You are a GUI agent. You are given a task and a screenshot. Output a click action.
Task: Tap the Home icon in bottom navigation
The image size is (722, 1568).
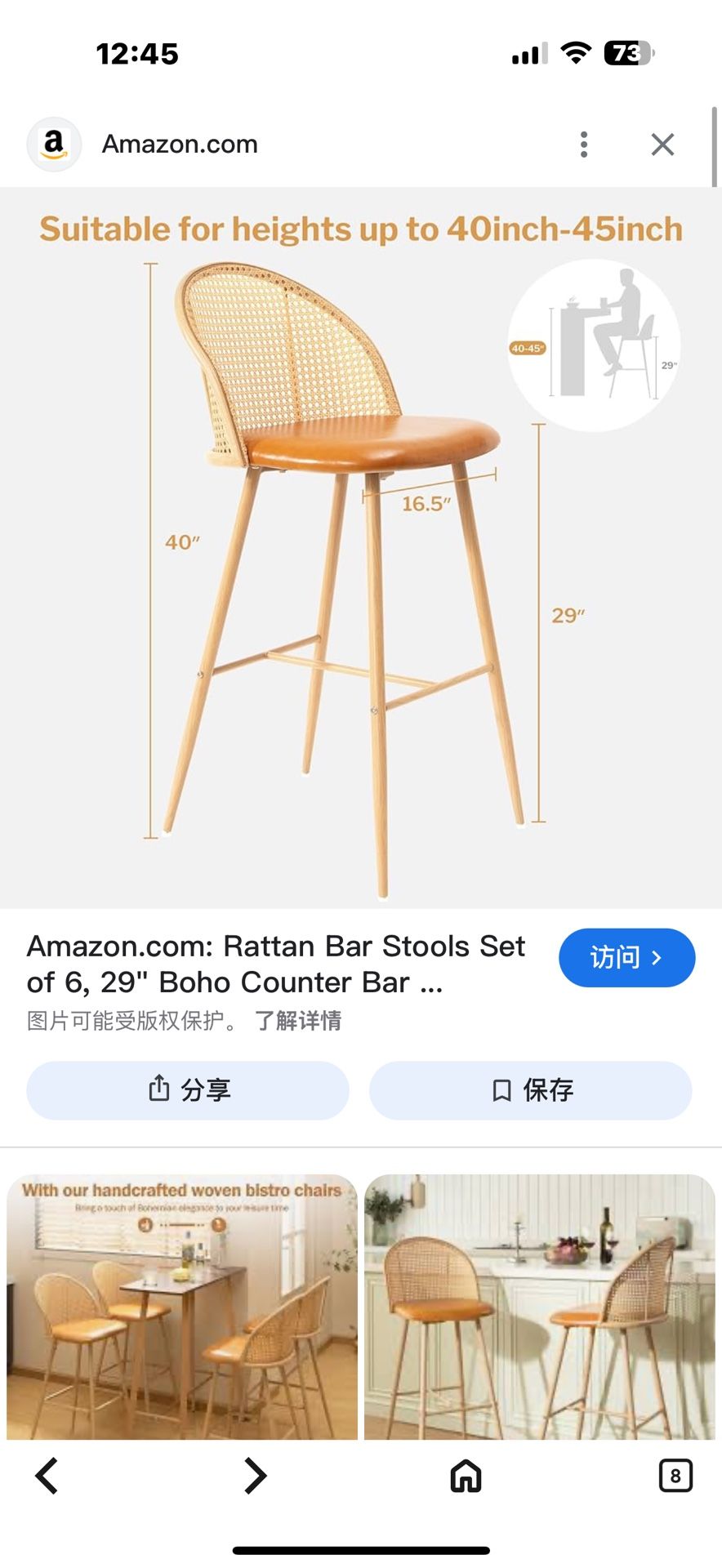pyautogui.click(x=464, y=1476)
